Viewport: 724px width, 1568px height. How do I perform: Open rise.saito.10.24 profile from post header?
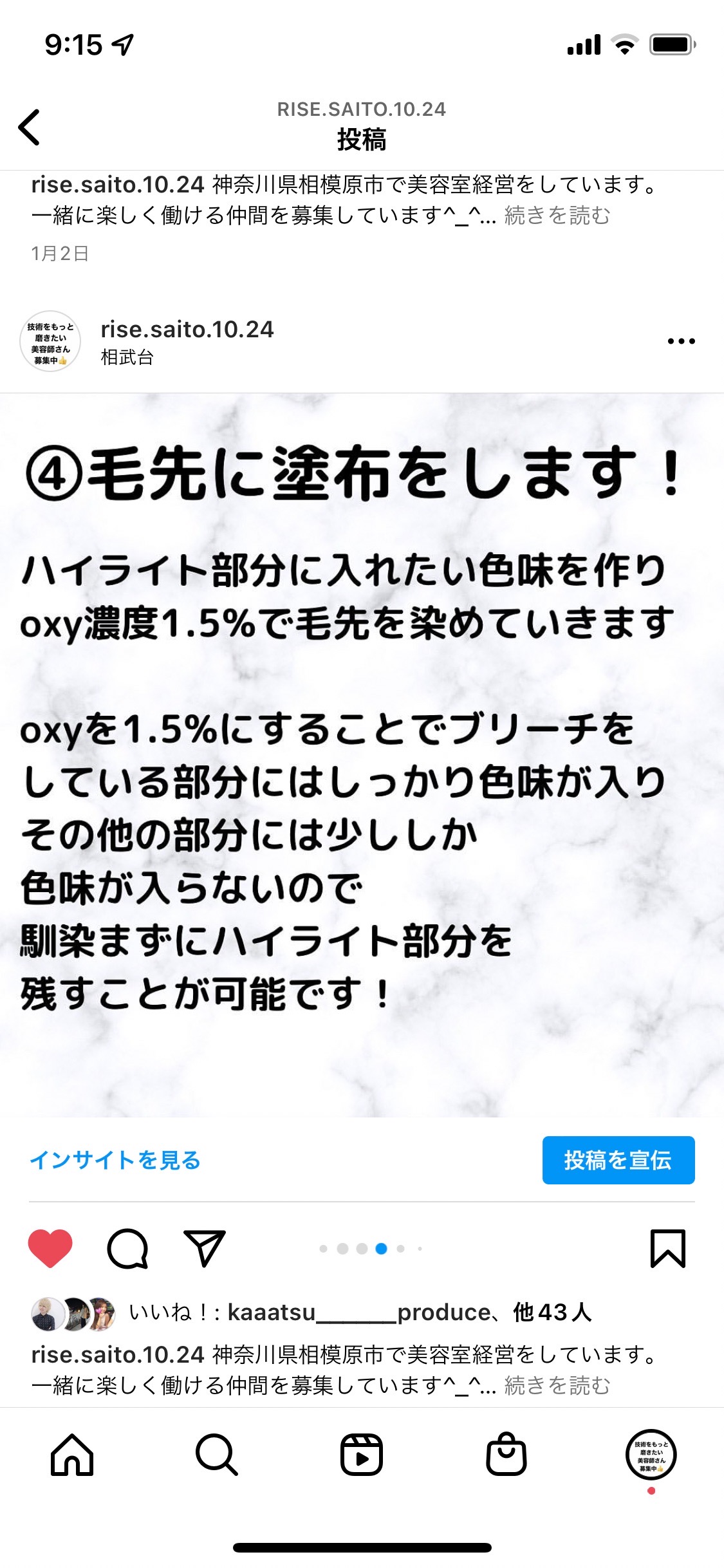pyautogui.click(x=187, y=330)
